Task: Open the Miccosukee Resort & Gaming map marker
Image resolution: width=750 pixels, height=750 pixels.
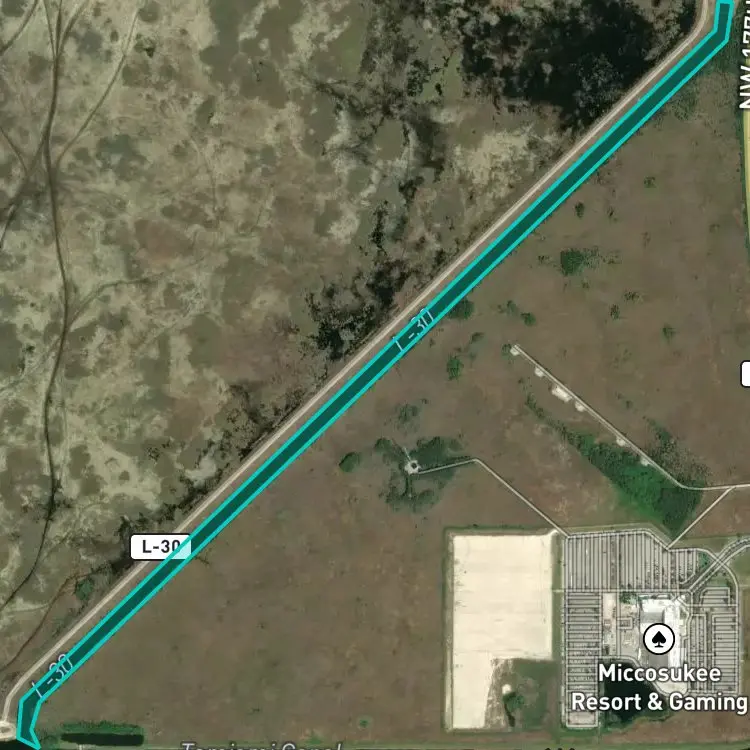Action: [x=659, y=639]
